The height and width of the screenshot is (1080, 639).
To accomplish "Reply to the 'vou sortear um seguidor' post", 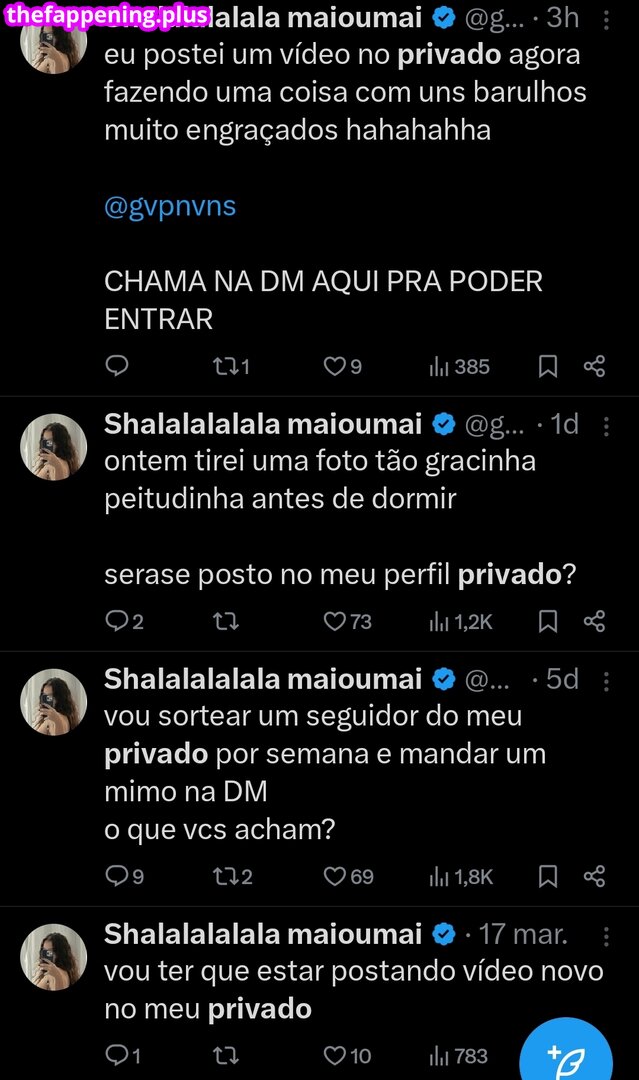I will coord(117,877).
